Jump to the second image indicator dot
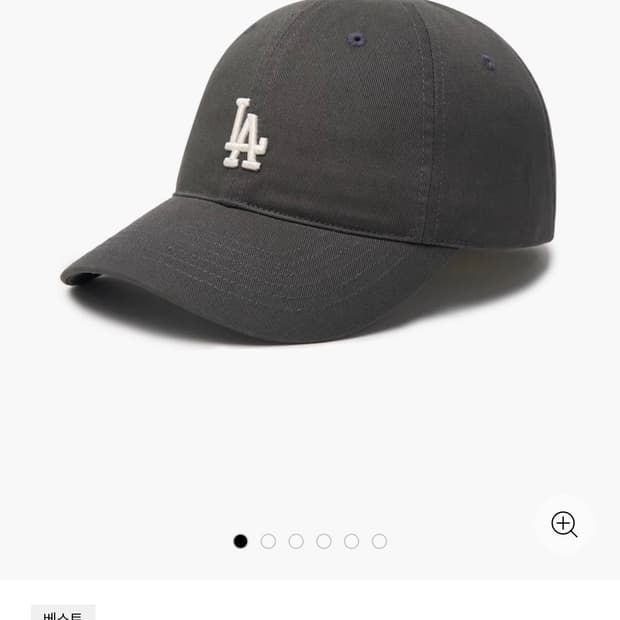Screen dimensions: 620x620 pos(268,541)
